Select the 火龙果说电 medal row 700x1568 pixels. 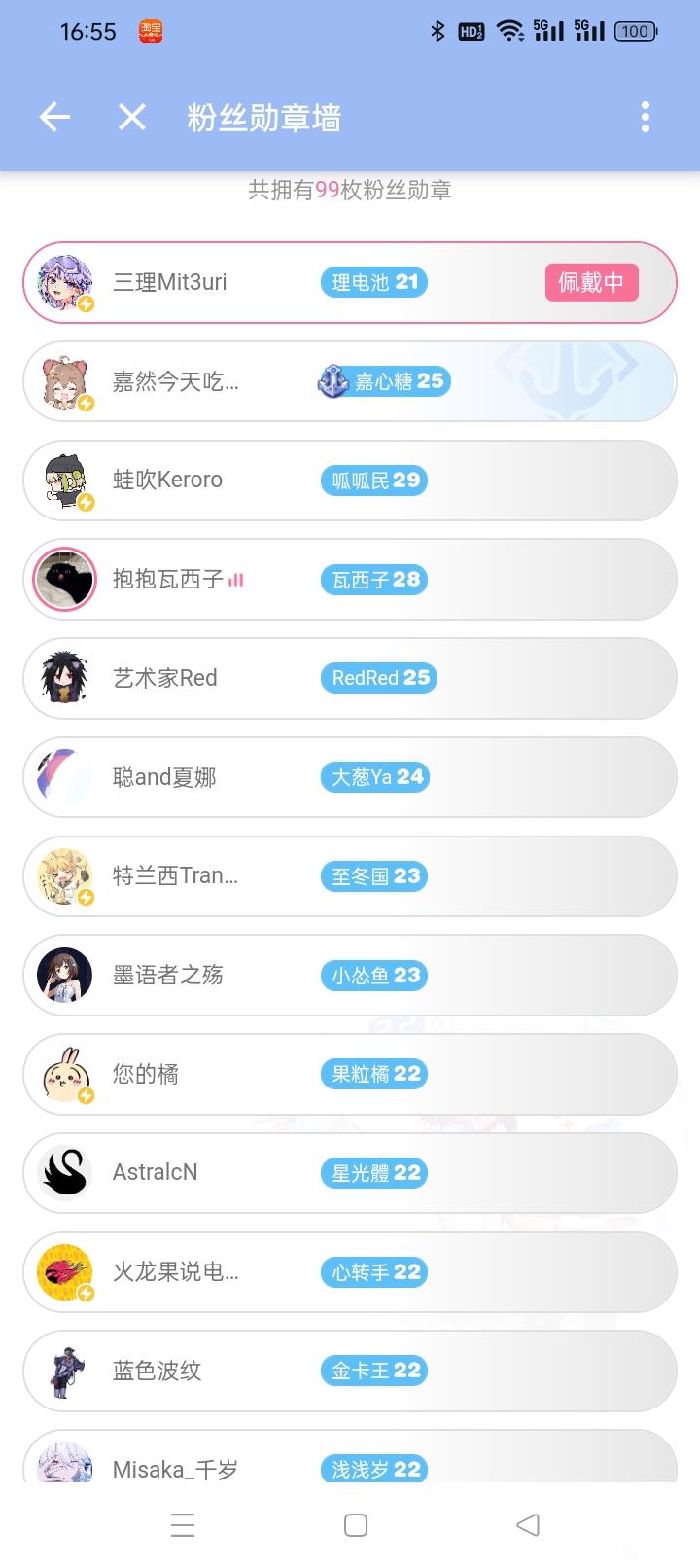pyautogui.click(x=350, y=1272)
